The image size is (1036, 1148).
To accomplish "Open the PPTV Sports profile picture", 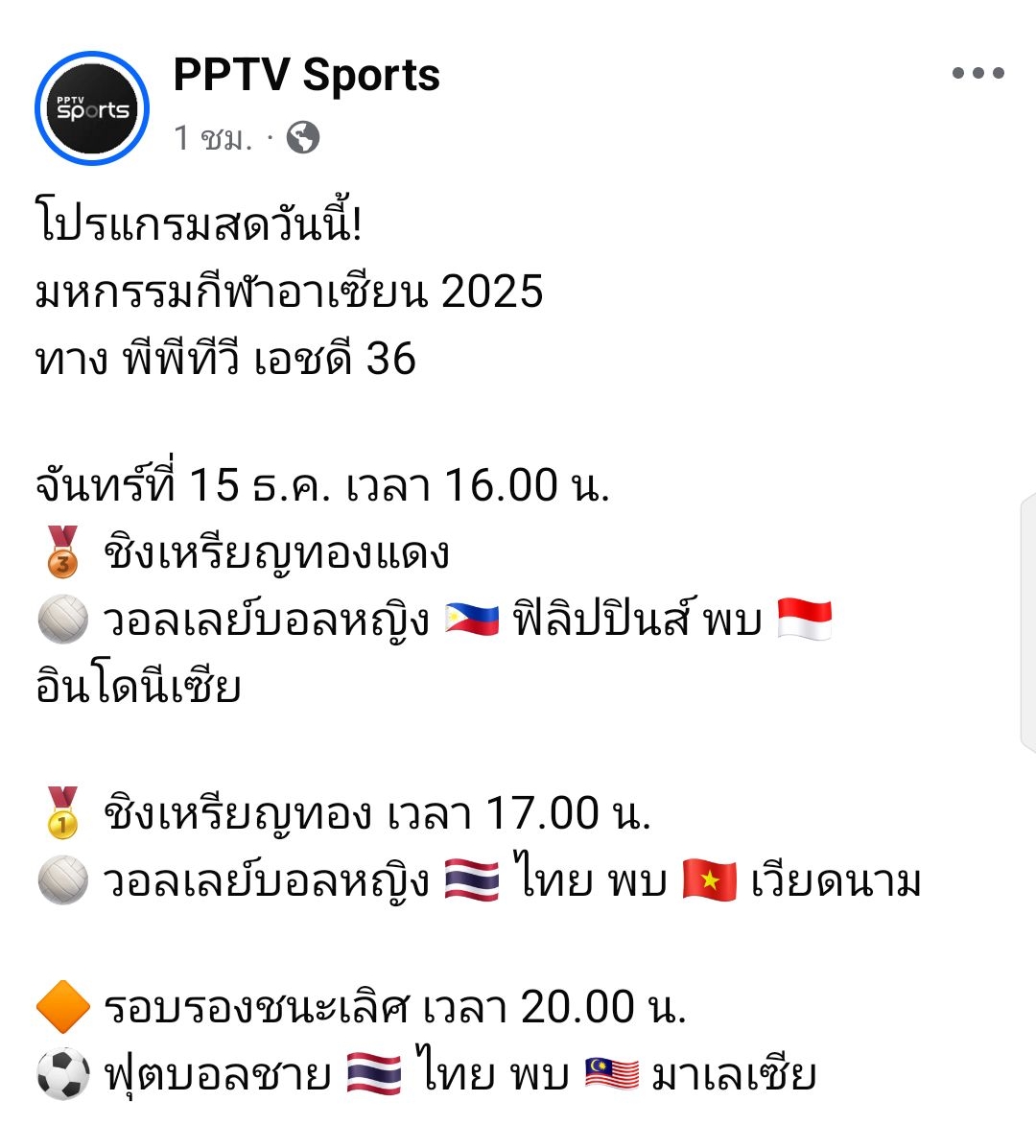I will click(92, 108).
